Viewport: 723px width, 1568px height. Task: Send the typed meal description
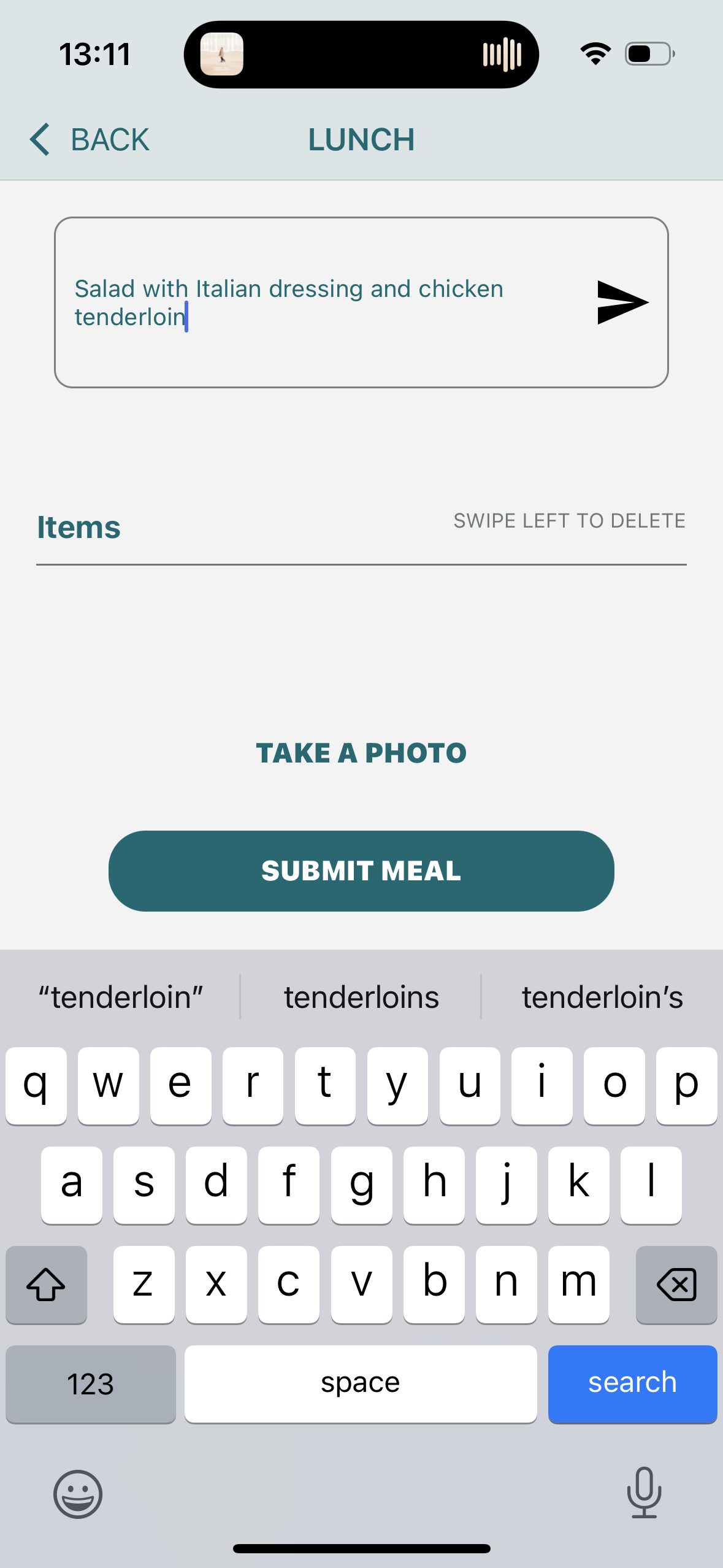(x=621, y=302)
